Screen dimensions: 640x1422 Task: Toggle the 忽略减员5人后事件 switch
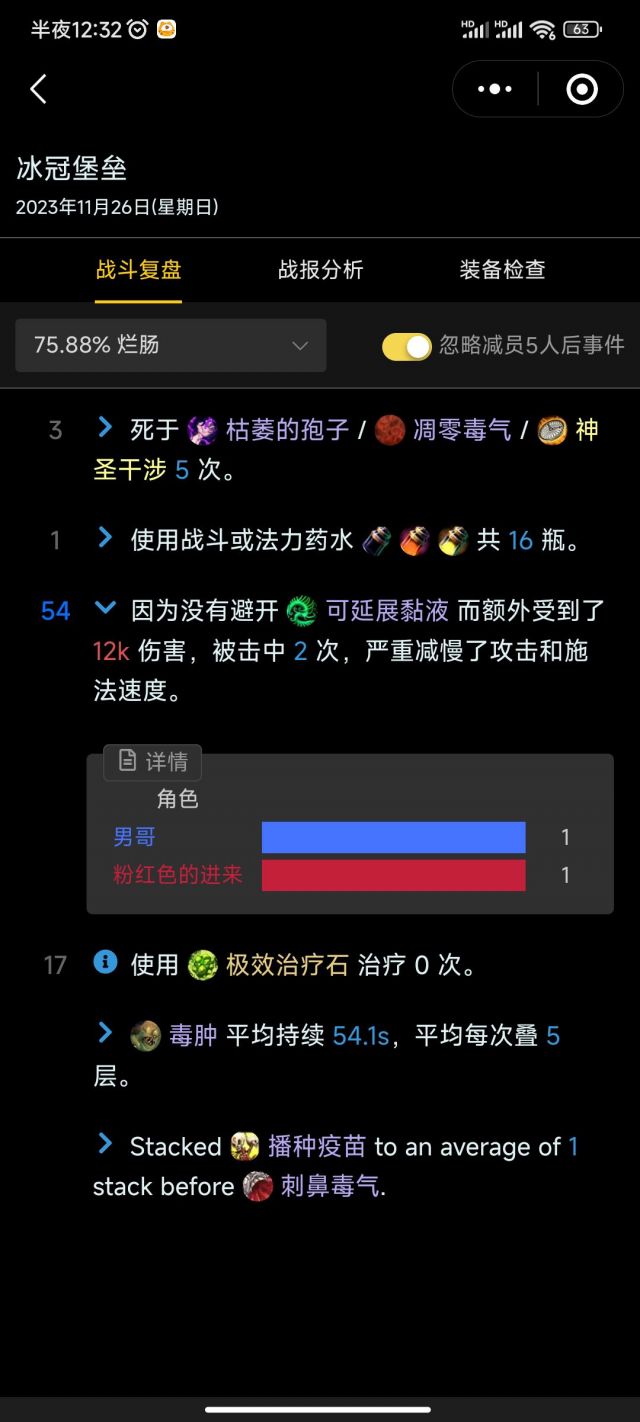406,346
